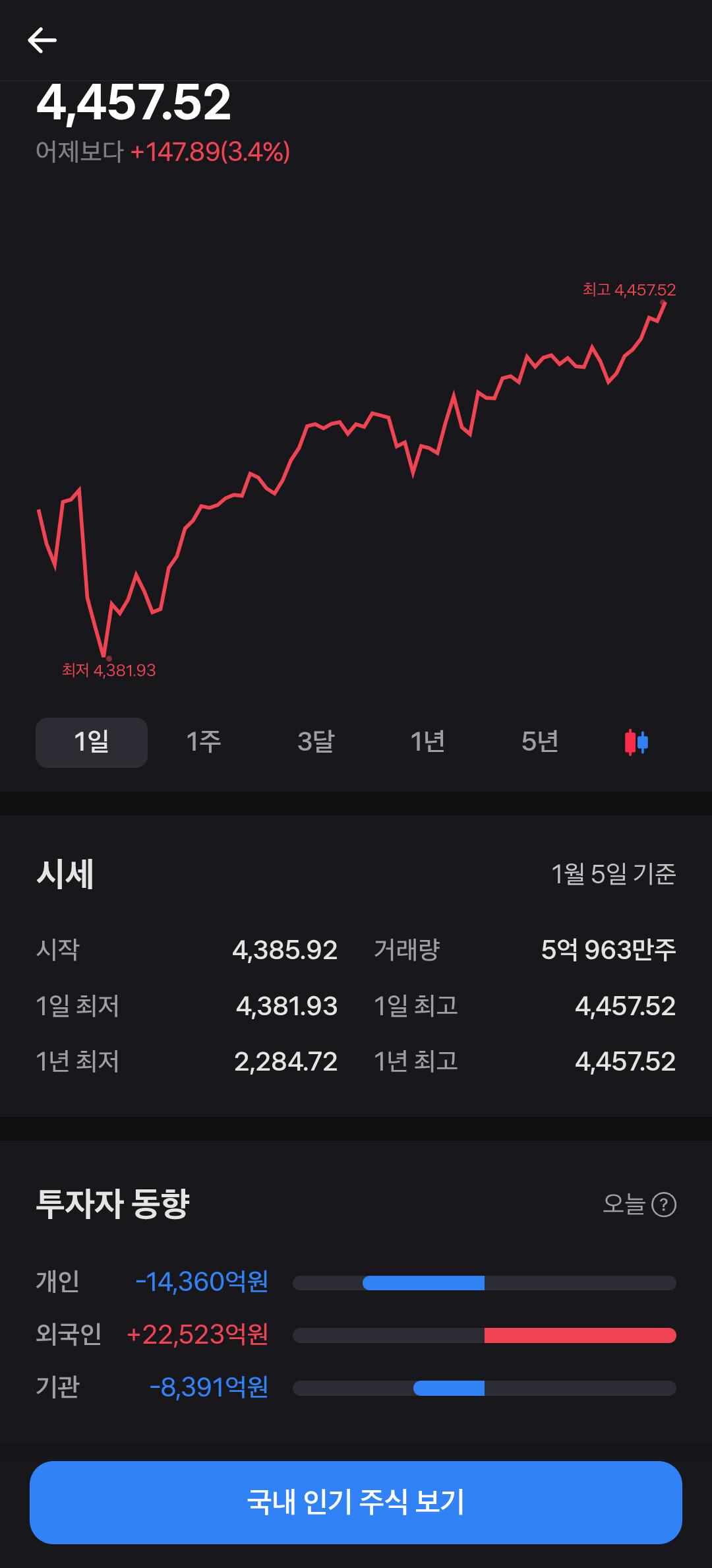Change chart to 5년 range

[540, 742]
